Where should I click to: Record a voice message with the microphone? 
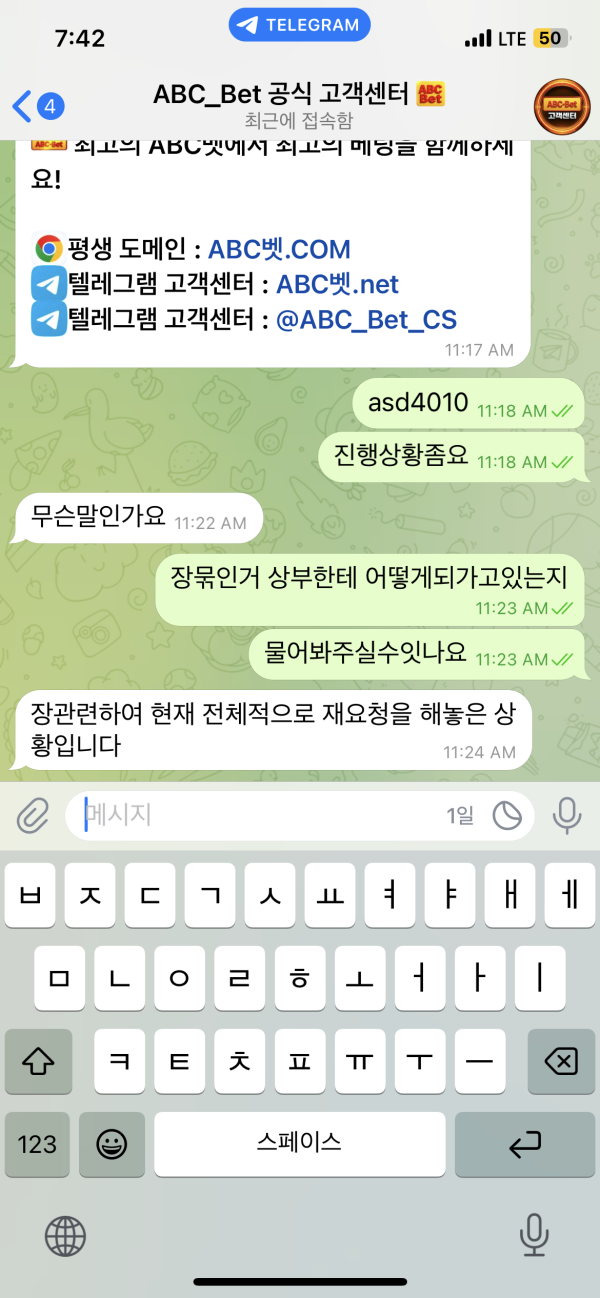click(x=567, y=816)
